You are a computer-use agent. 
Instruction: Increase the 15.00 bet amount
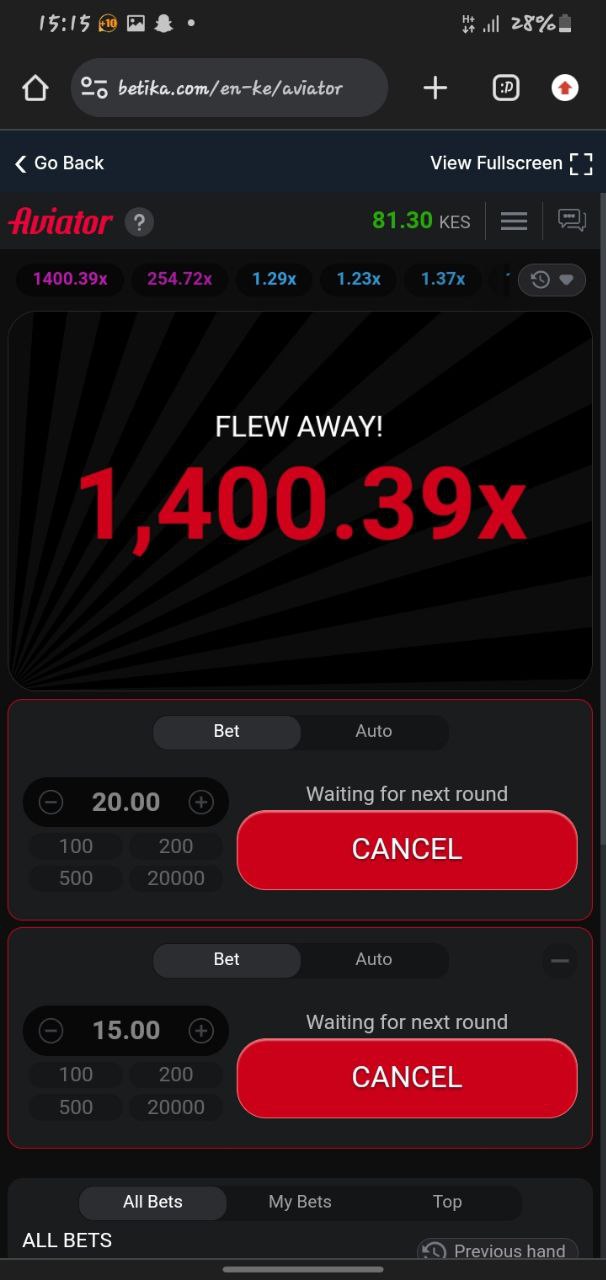click(201, 1031)
